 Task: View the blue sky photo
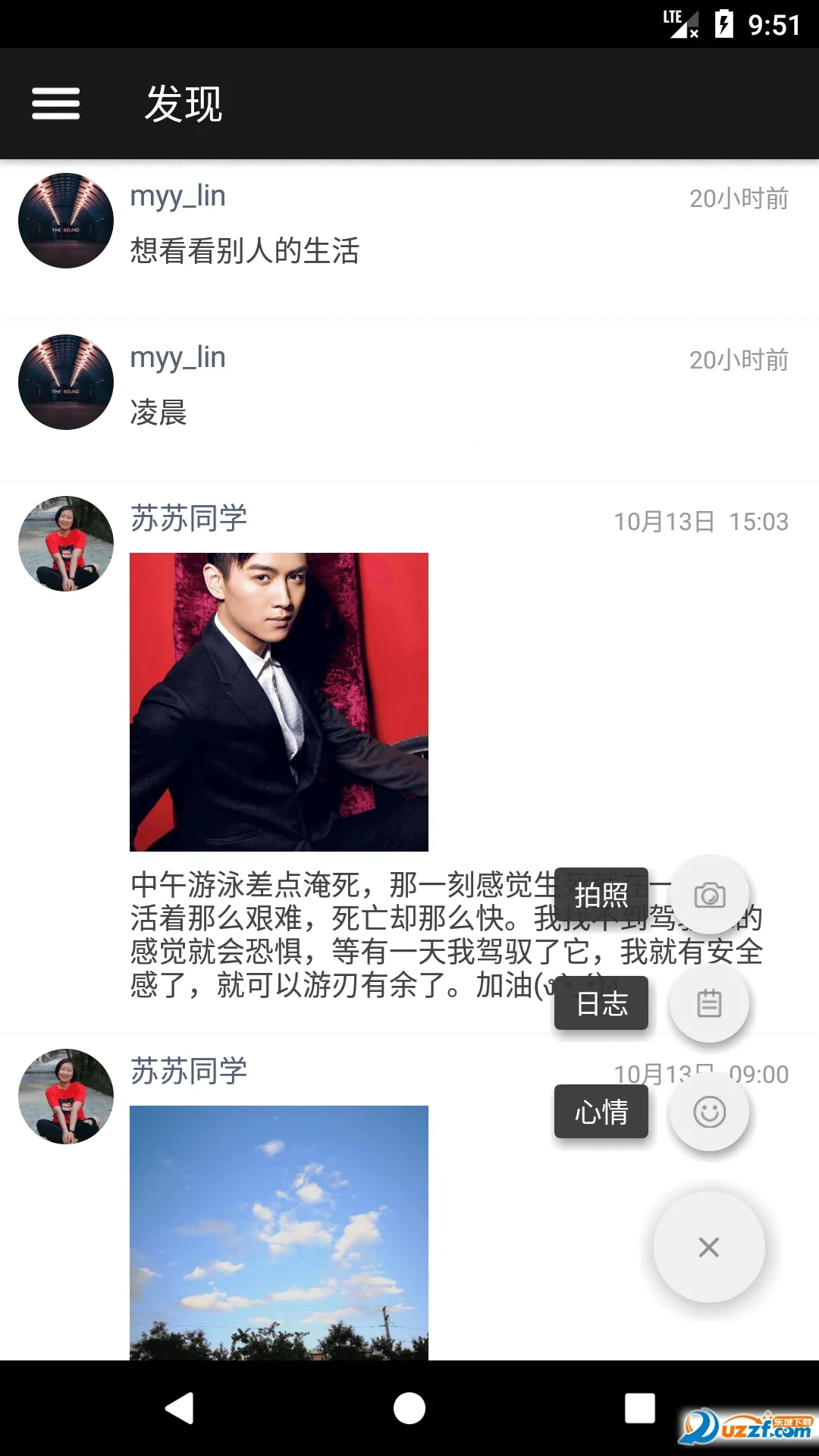coord(279,1232)
